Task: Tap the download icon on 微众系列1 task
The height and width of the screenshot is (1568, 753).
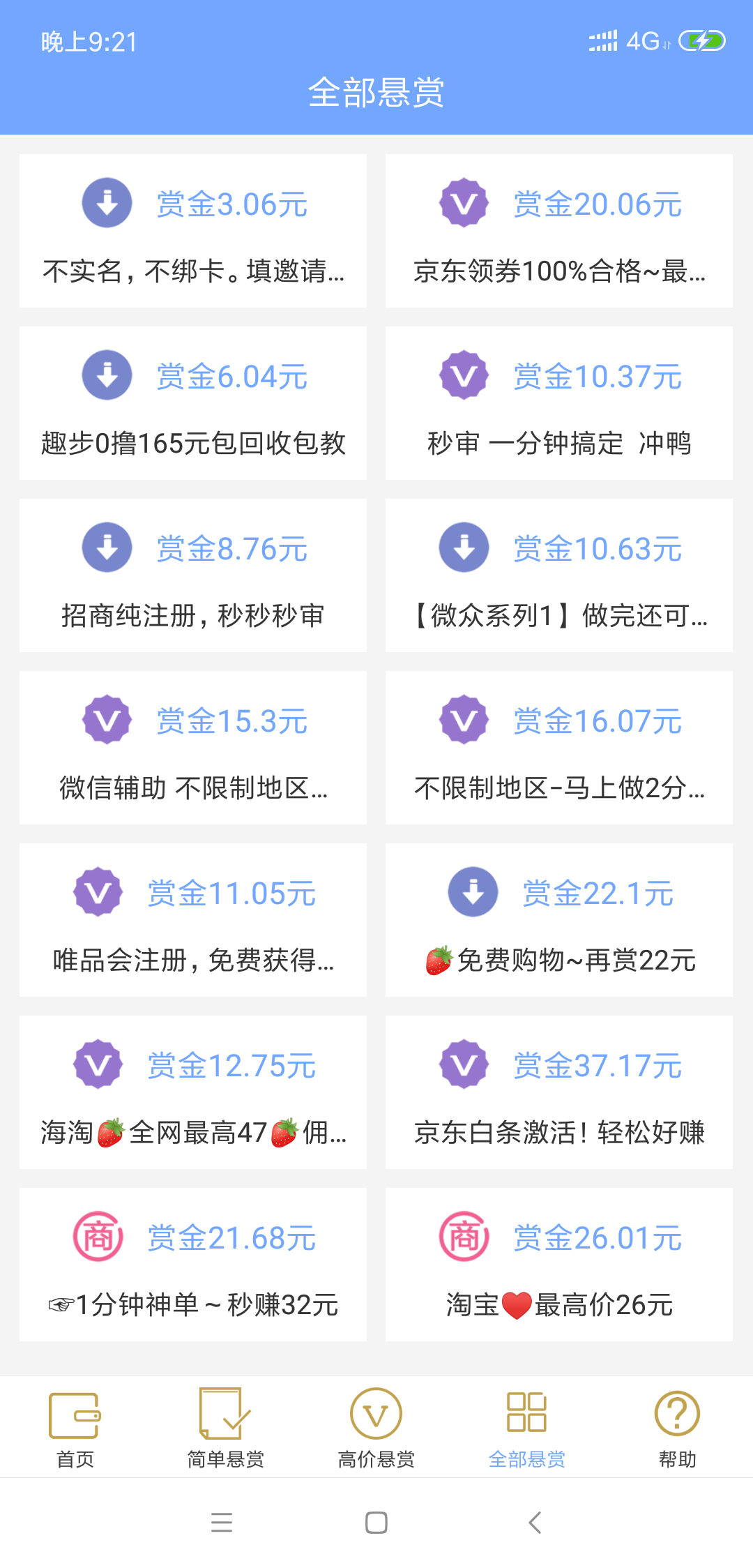Action: coord(463,548)
